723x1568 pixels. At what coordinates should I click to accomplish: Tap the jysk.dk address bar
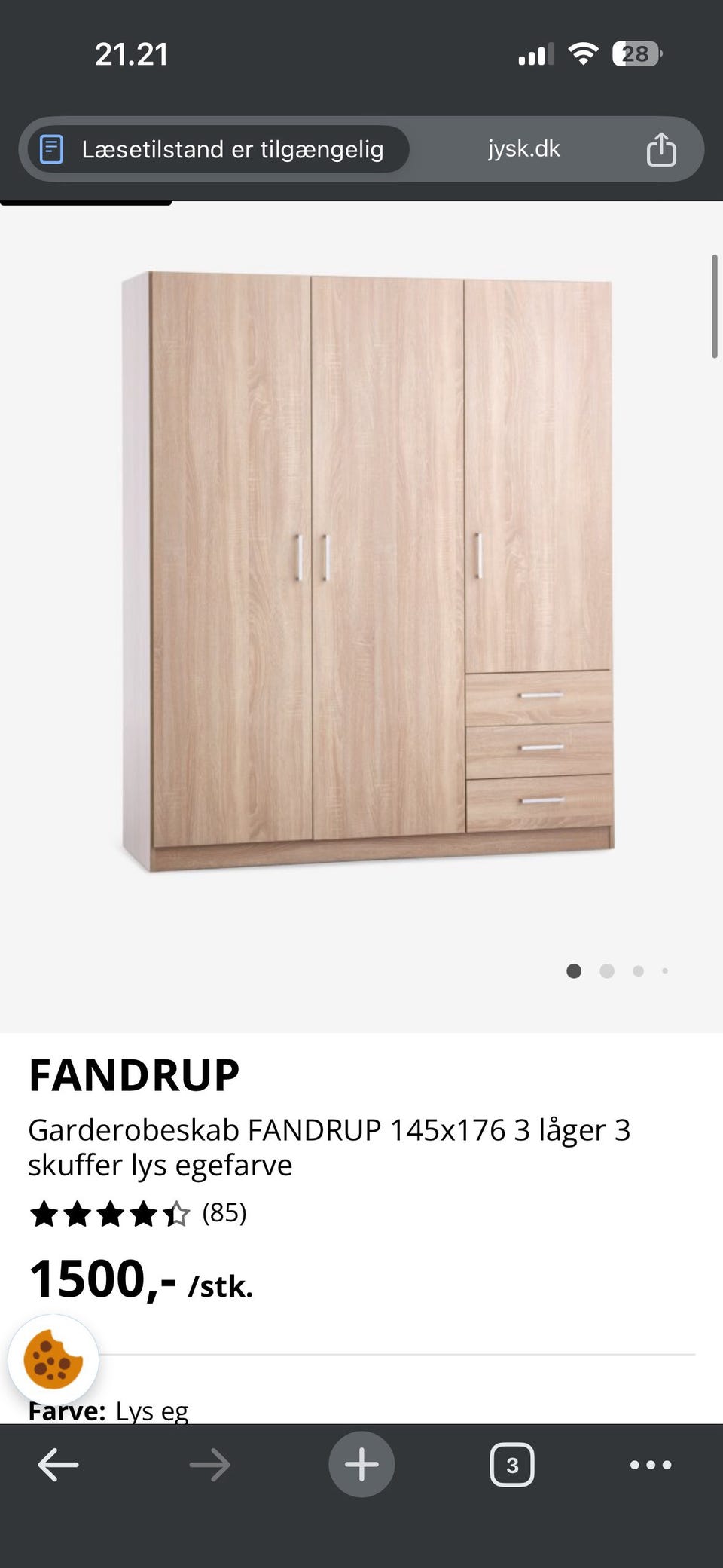523,149
